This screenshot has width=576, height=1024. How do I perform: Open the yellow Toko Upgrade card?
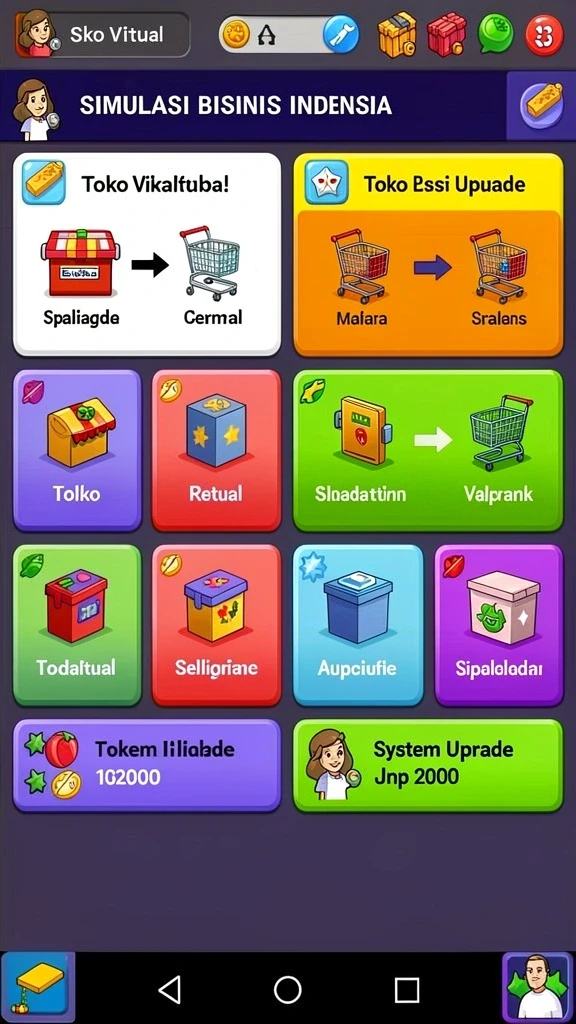point(428,254)
